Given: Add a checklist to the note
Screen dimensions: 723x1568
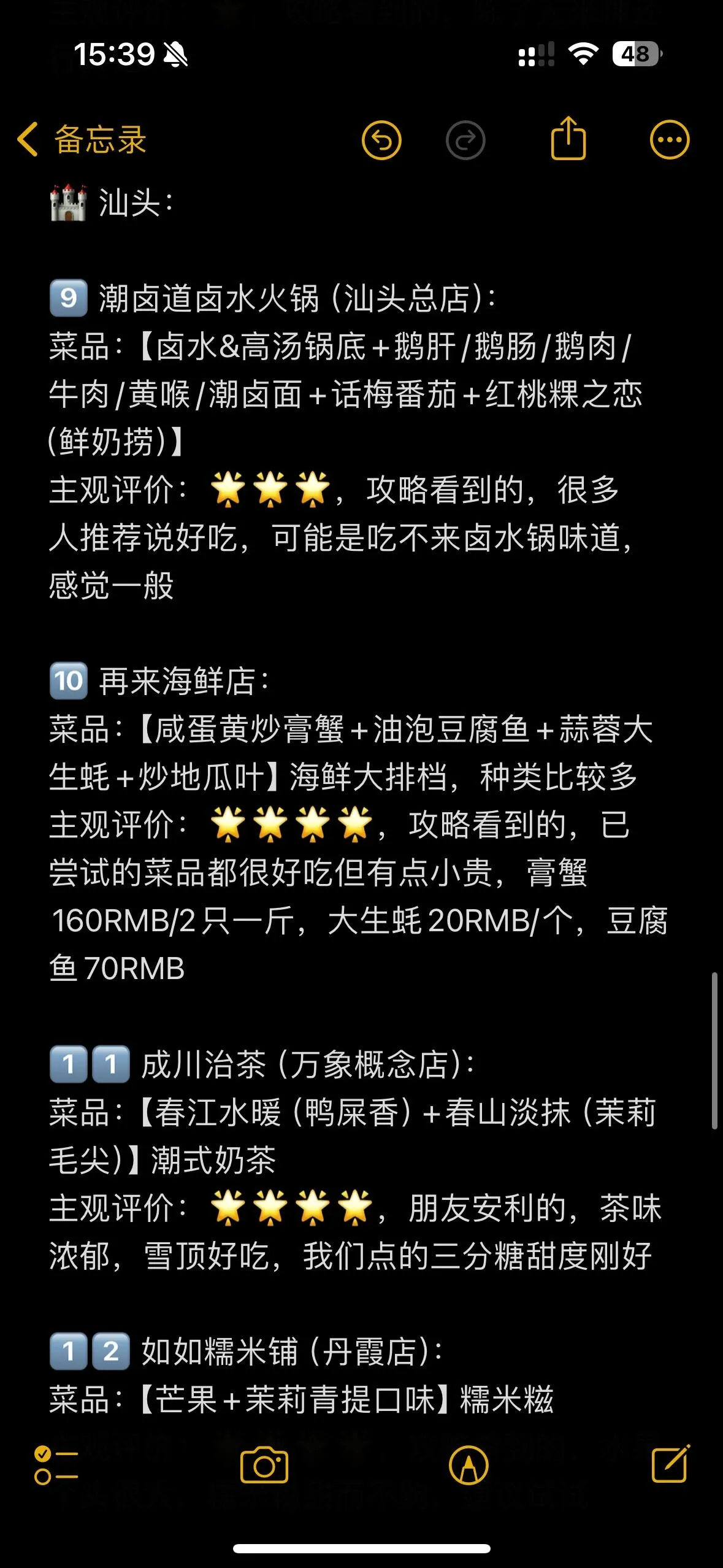Looking at the screenshot, I should click(x=56, y=1466).
